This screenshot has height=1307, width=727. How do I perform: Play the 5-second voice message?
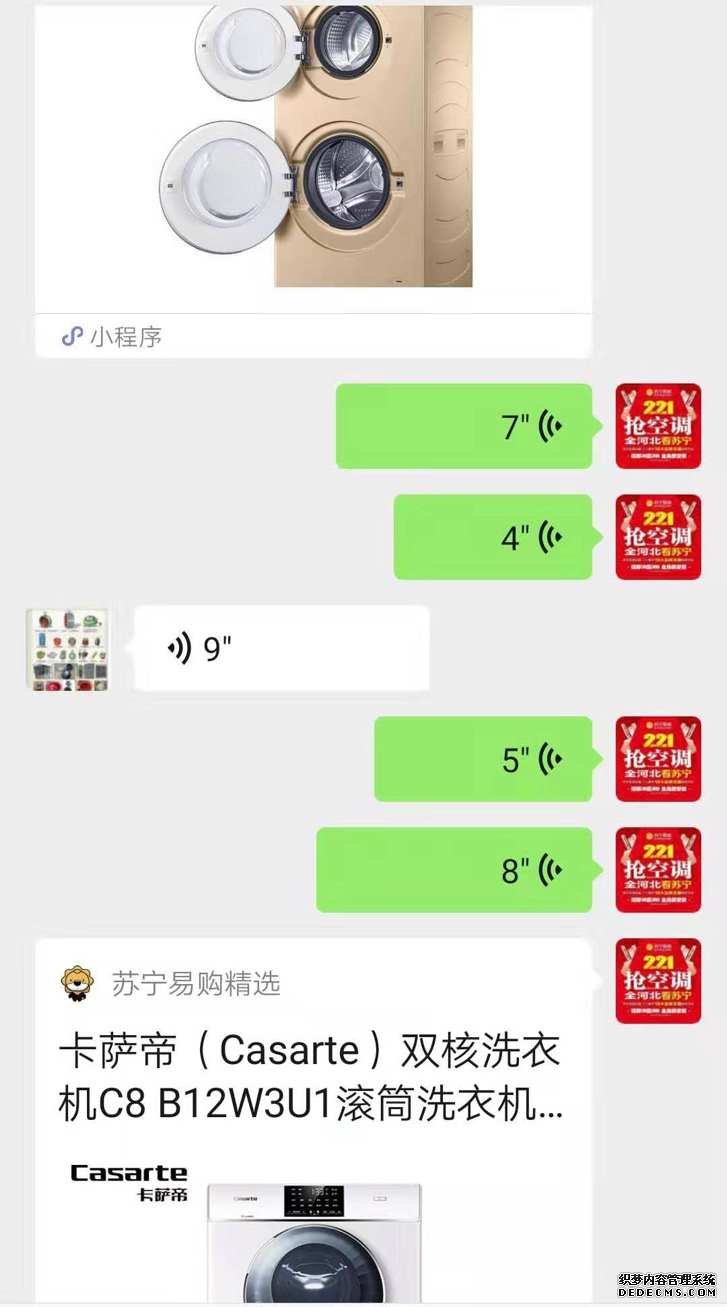pos(487,759)
